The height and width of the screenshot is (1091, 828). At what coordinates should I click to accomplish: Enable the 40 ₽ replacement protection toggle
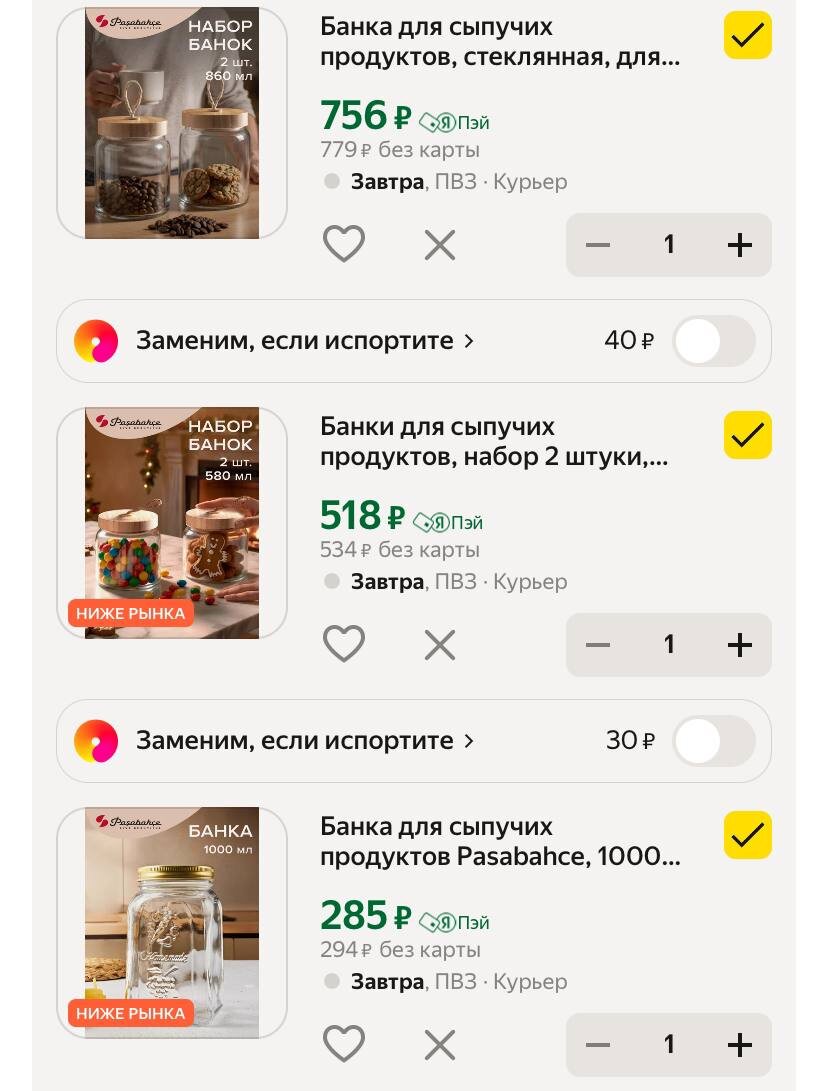(713, 341)
